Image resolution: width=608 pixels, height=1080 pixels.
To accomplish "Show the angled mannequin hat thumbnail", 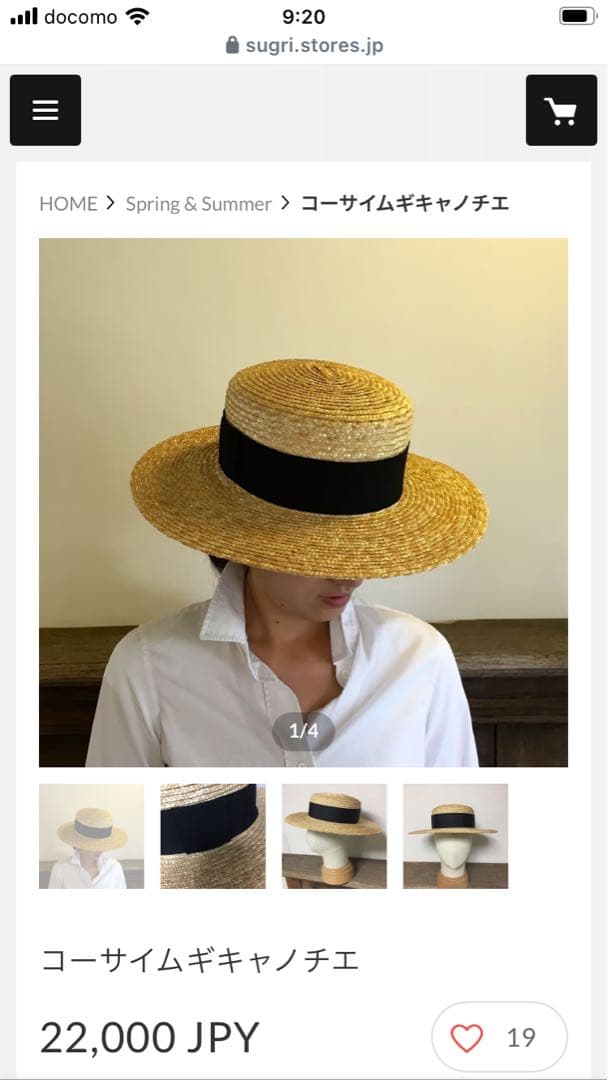I will click(334, 836).
